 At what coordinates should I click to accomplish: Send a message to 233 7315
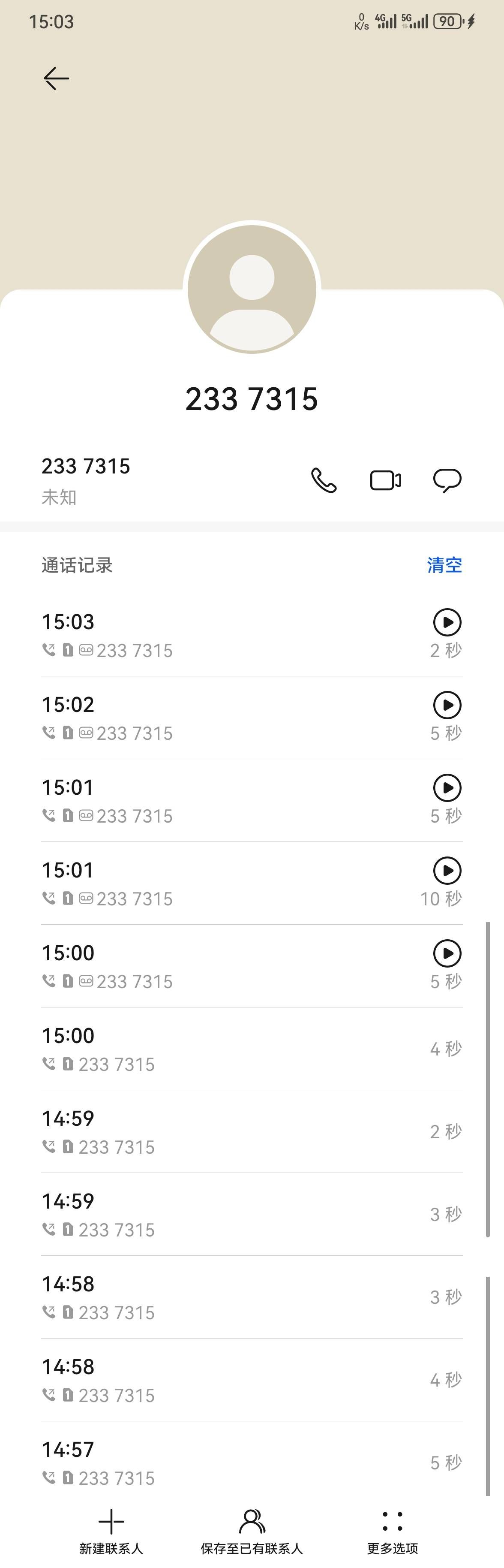tap(447, 480)
